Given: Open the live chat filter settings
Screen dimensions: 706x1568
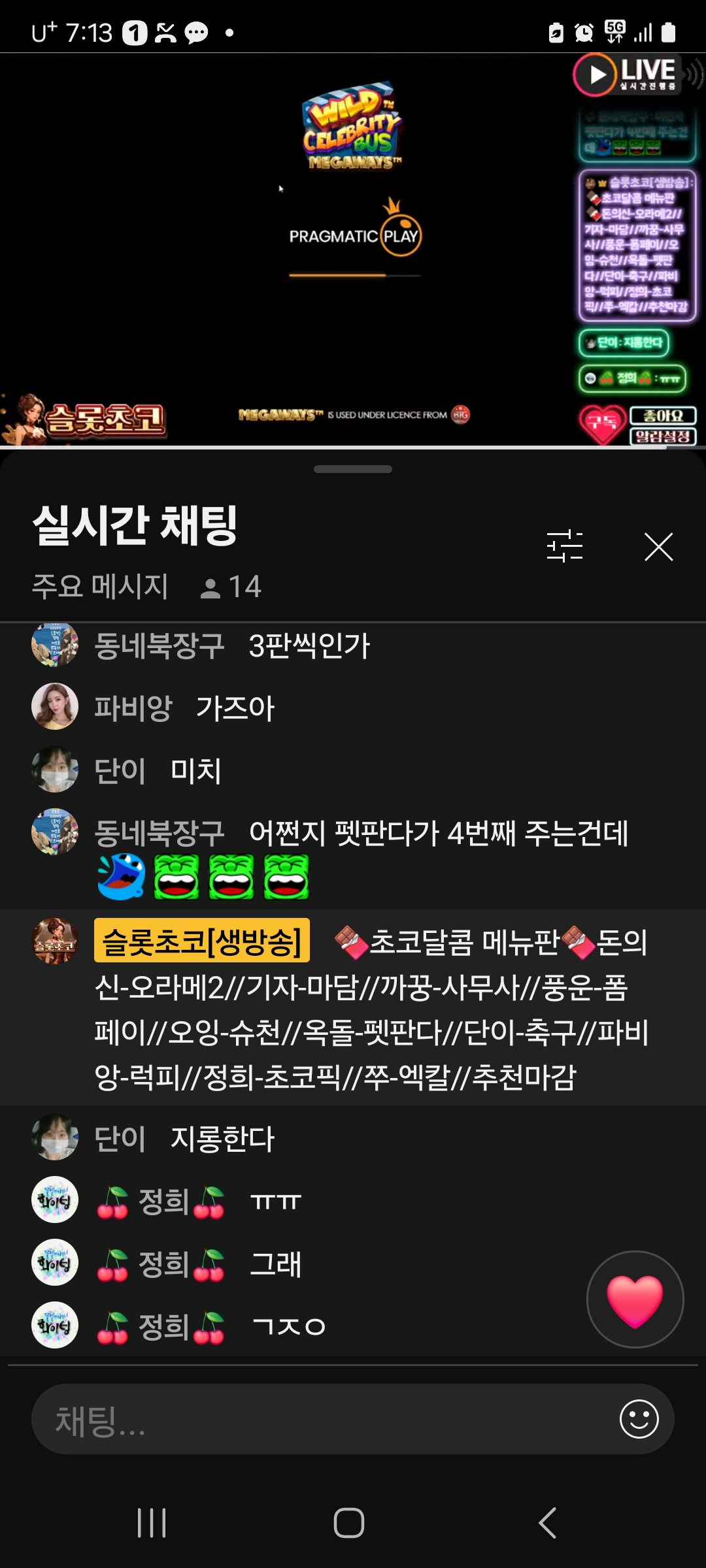Looking at the screenshot, I should click(x=565, y=546).
